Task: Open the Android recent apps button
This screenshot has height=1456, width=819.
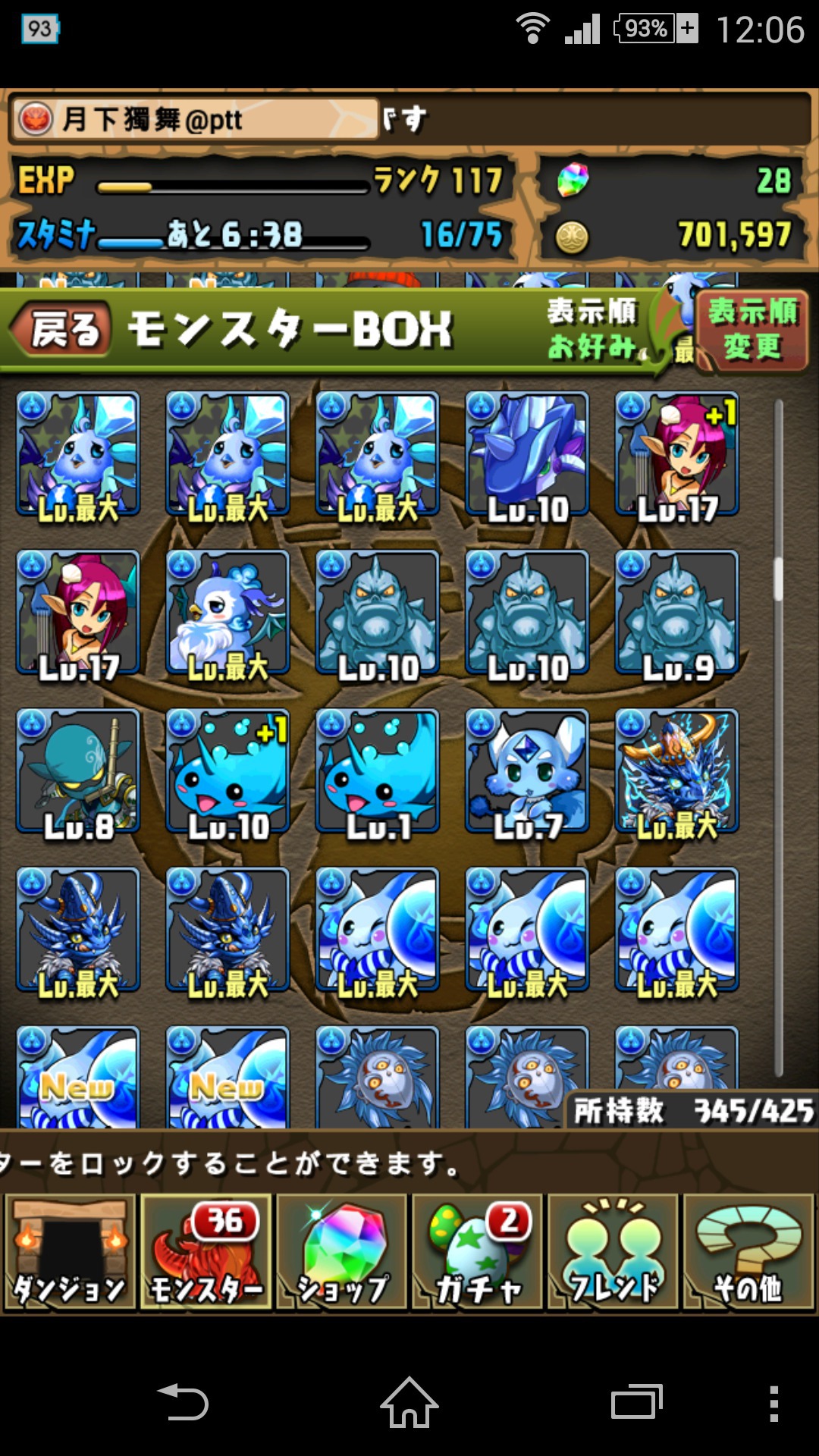Action: coord(636,1402)
